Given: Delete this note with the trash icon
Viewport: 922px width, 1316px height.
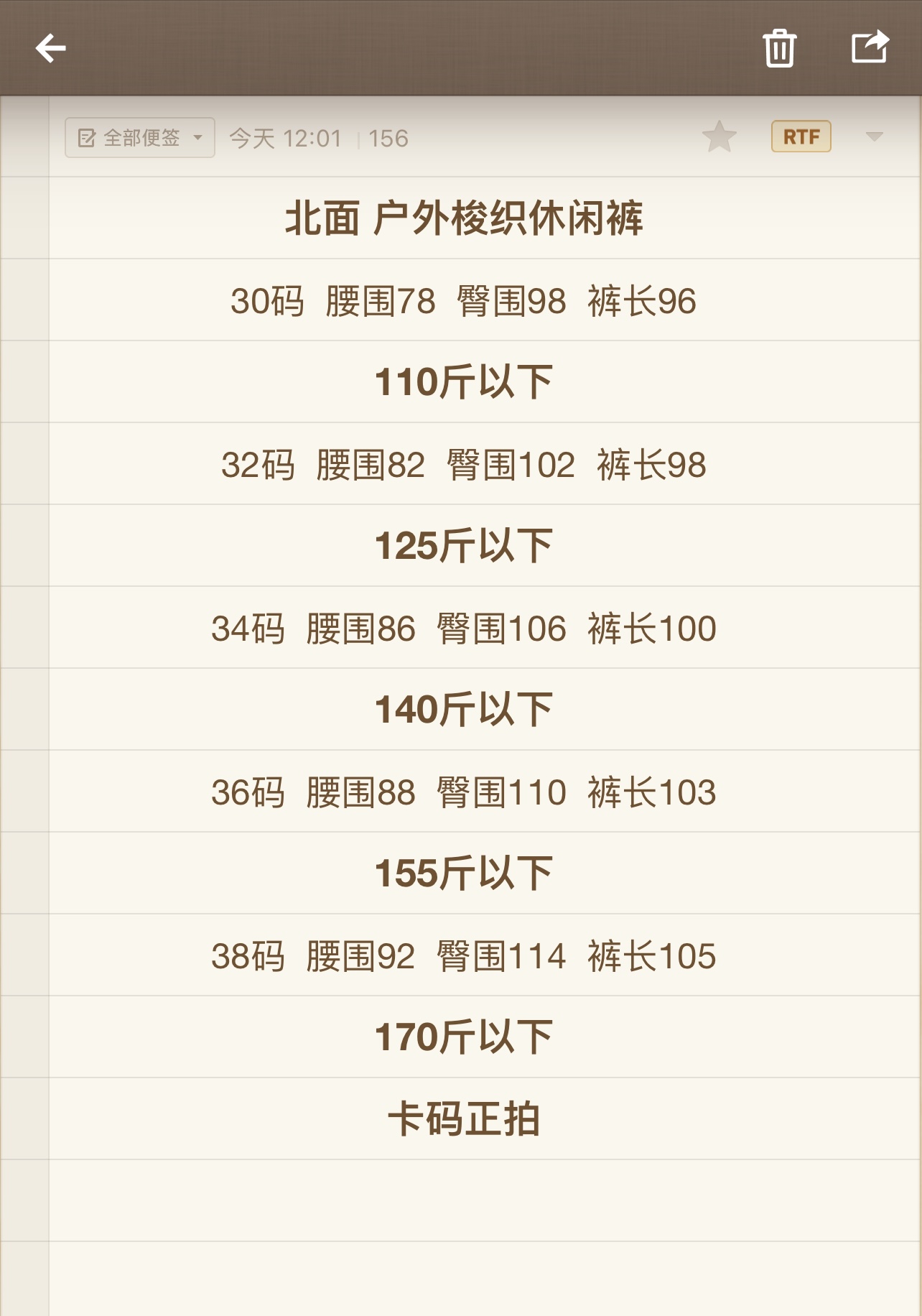Looking at the screenshot, I should point(779,49).
